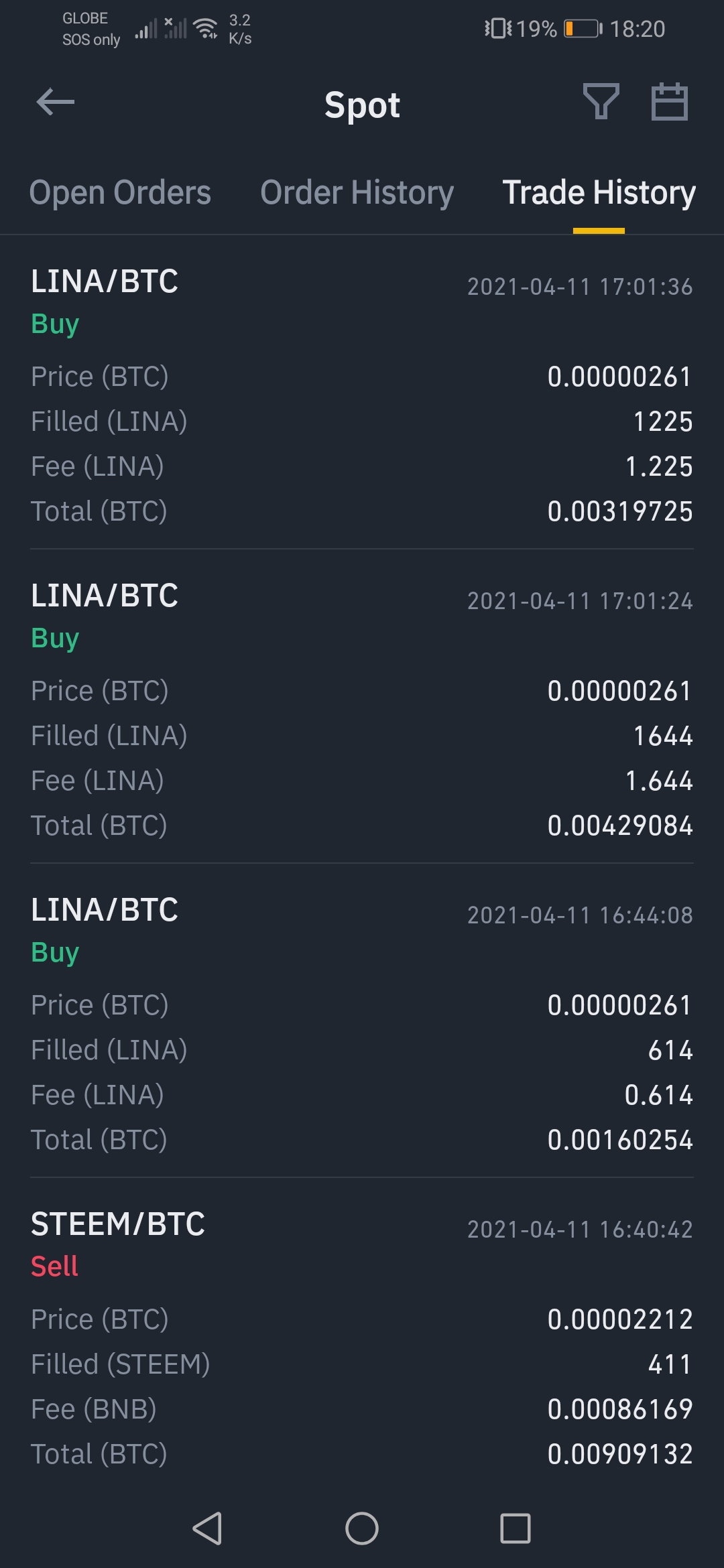
Task: Open recent apps from navigation bar
Action: point(516,1528)
